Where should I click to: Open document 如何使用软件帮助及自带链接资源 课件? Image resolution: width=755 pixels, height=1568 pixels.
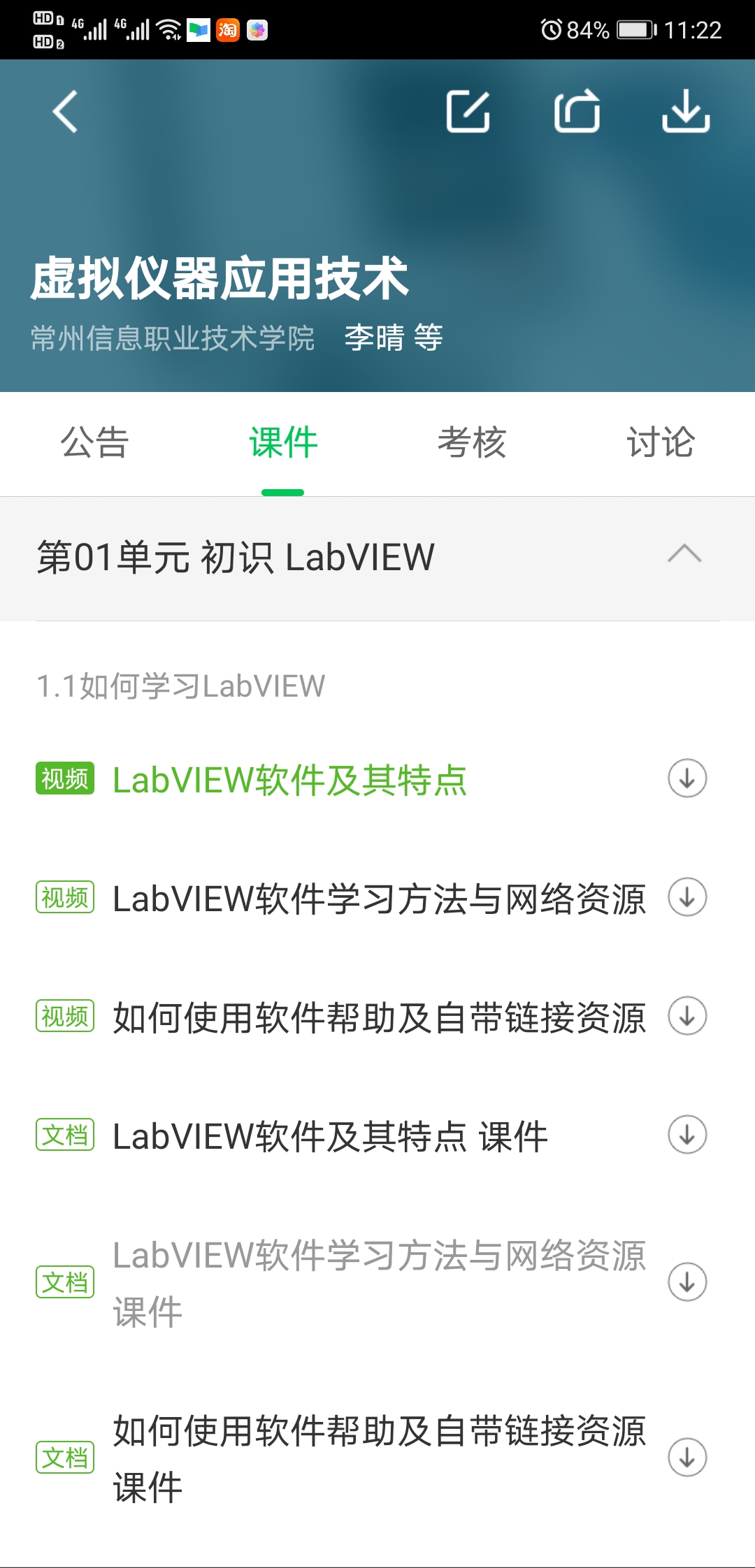pos(377,1458)
